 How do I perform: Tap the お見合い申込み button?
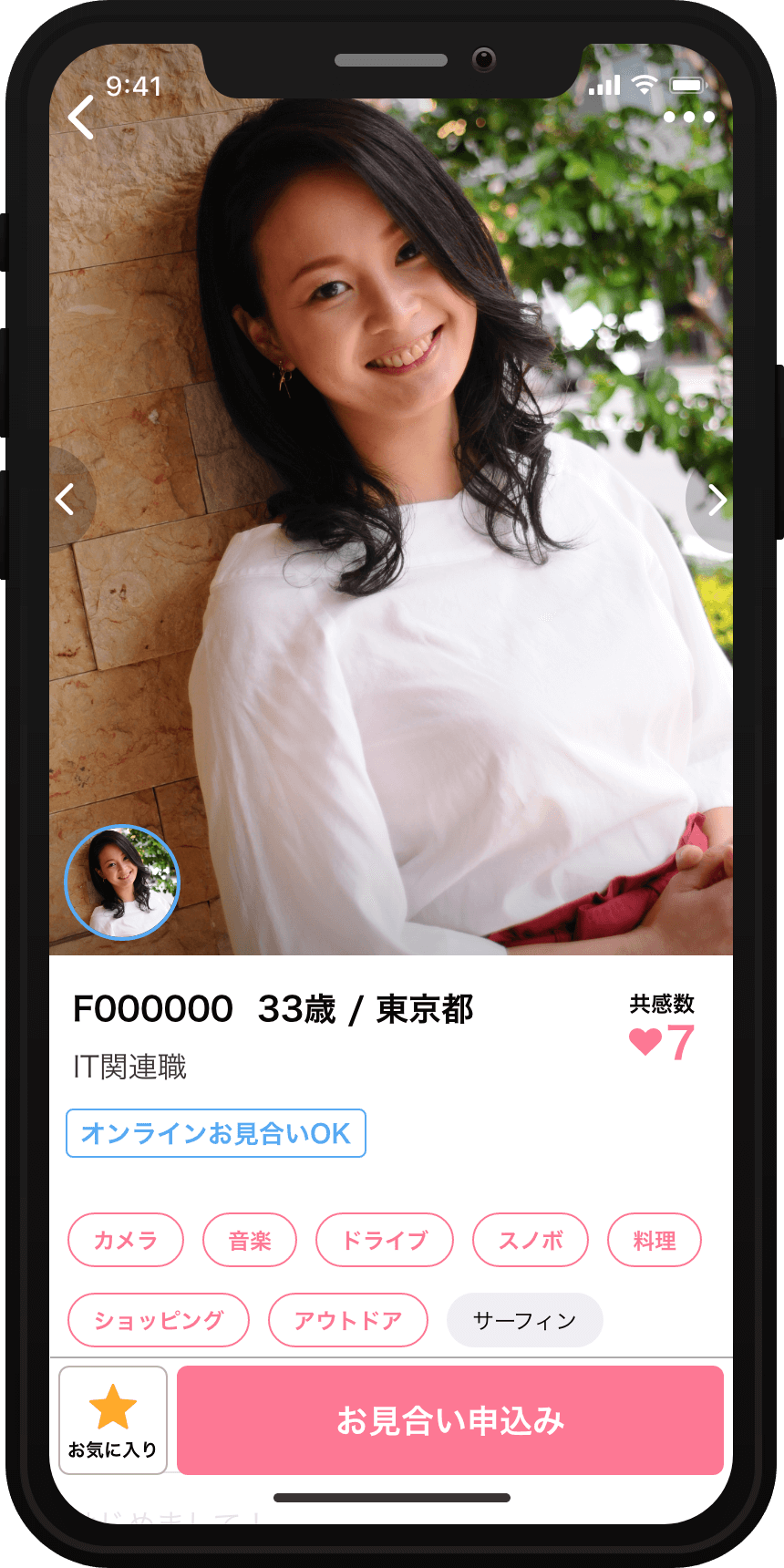[x=450, y=1420]
